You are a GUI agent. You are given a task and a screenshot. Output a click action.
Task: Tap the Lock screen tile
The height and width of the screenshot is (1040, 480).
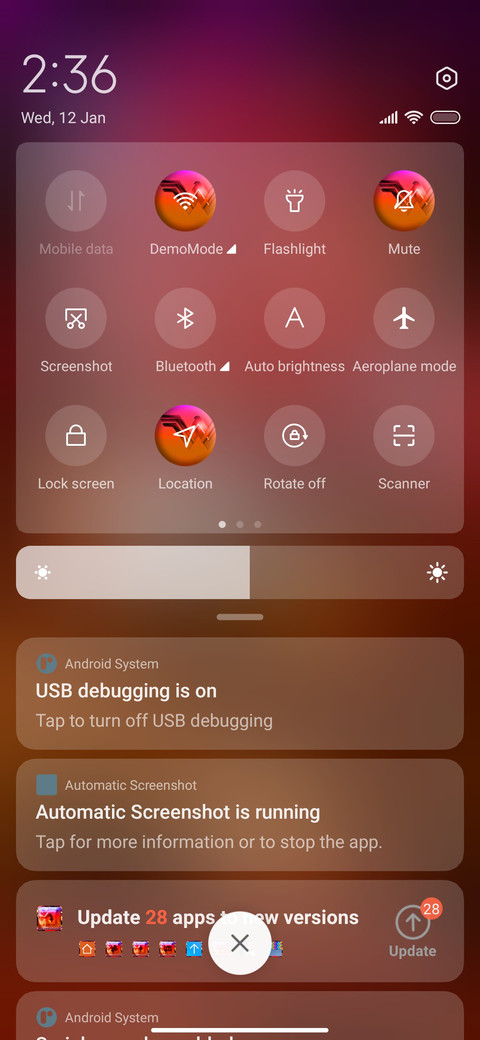76,436
